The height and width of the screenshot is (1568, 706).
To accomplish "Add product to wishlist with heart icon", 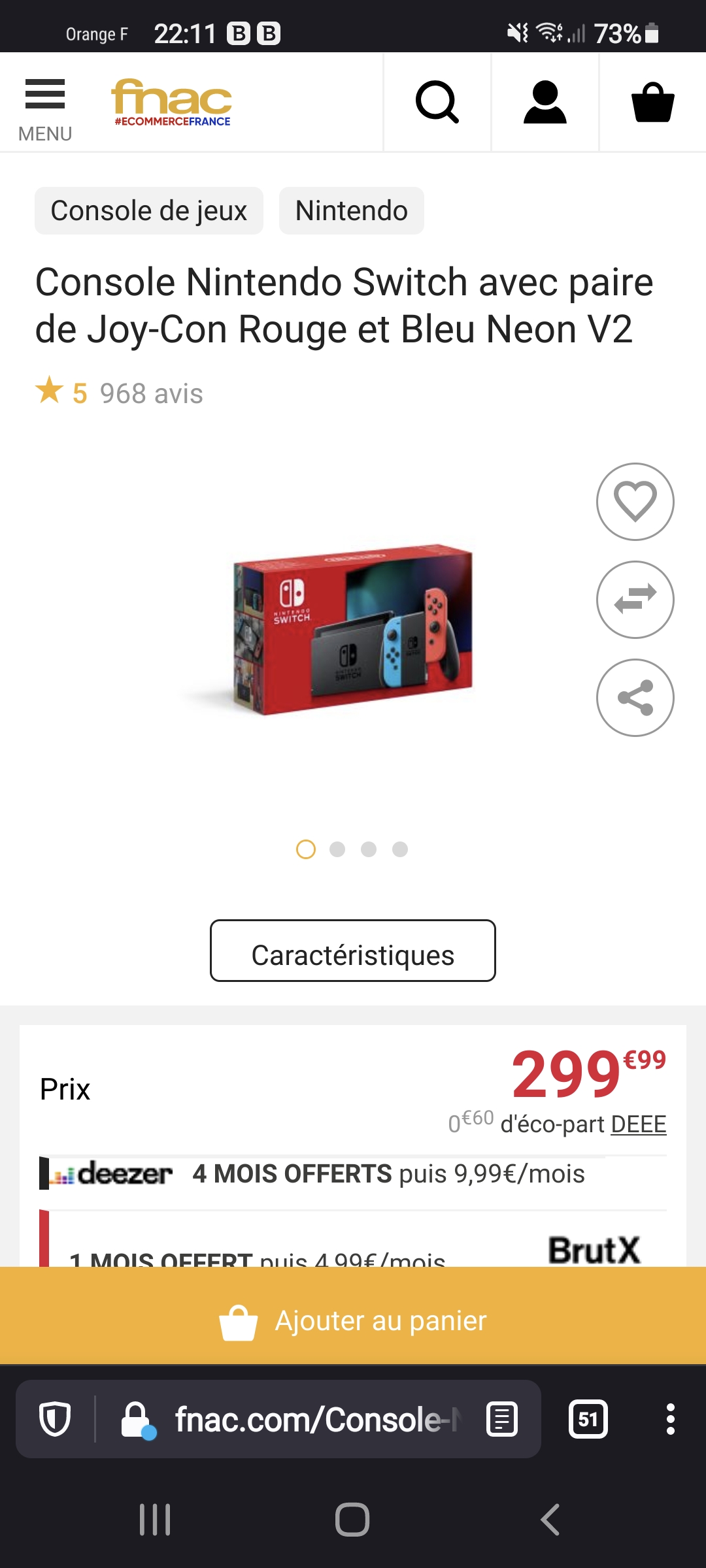I will click(x=635, y=502).
